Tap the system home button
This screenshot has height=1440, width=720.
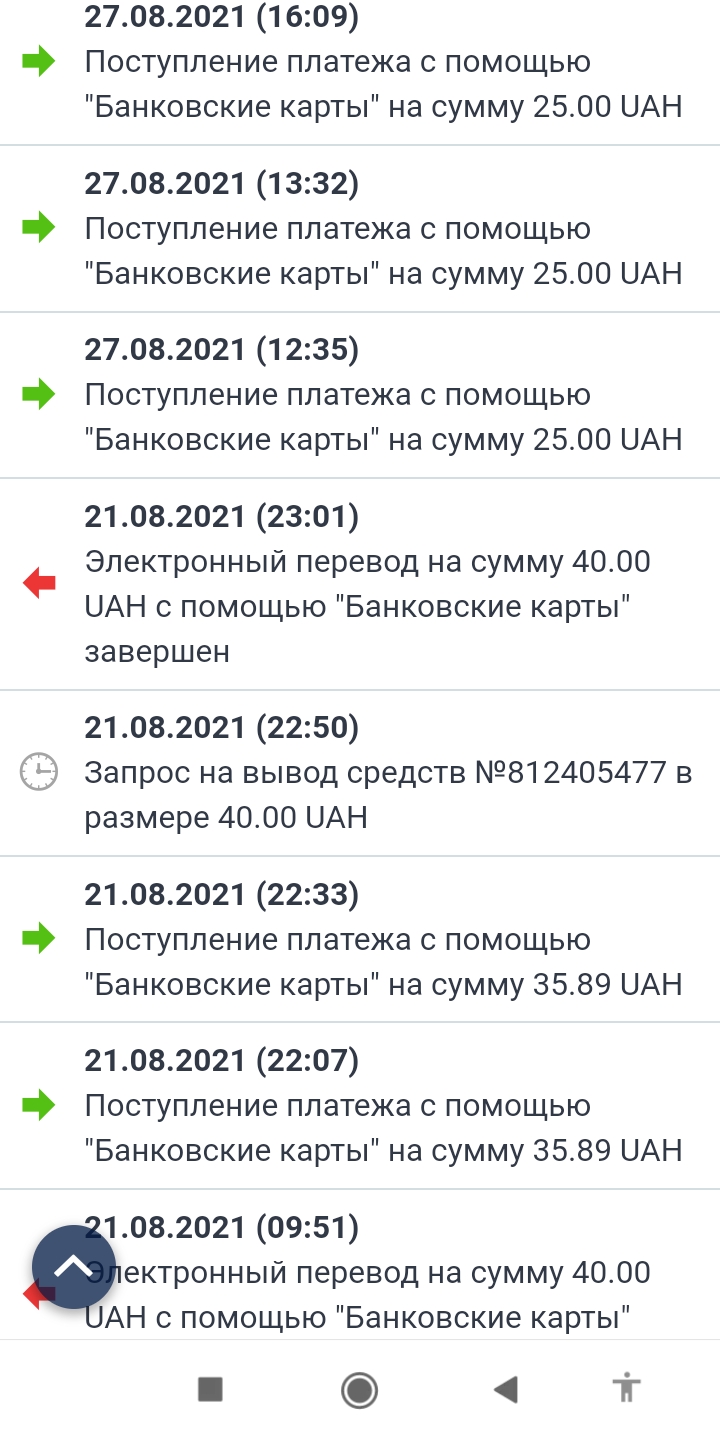359,1389
